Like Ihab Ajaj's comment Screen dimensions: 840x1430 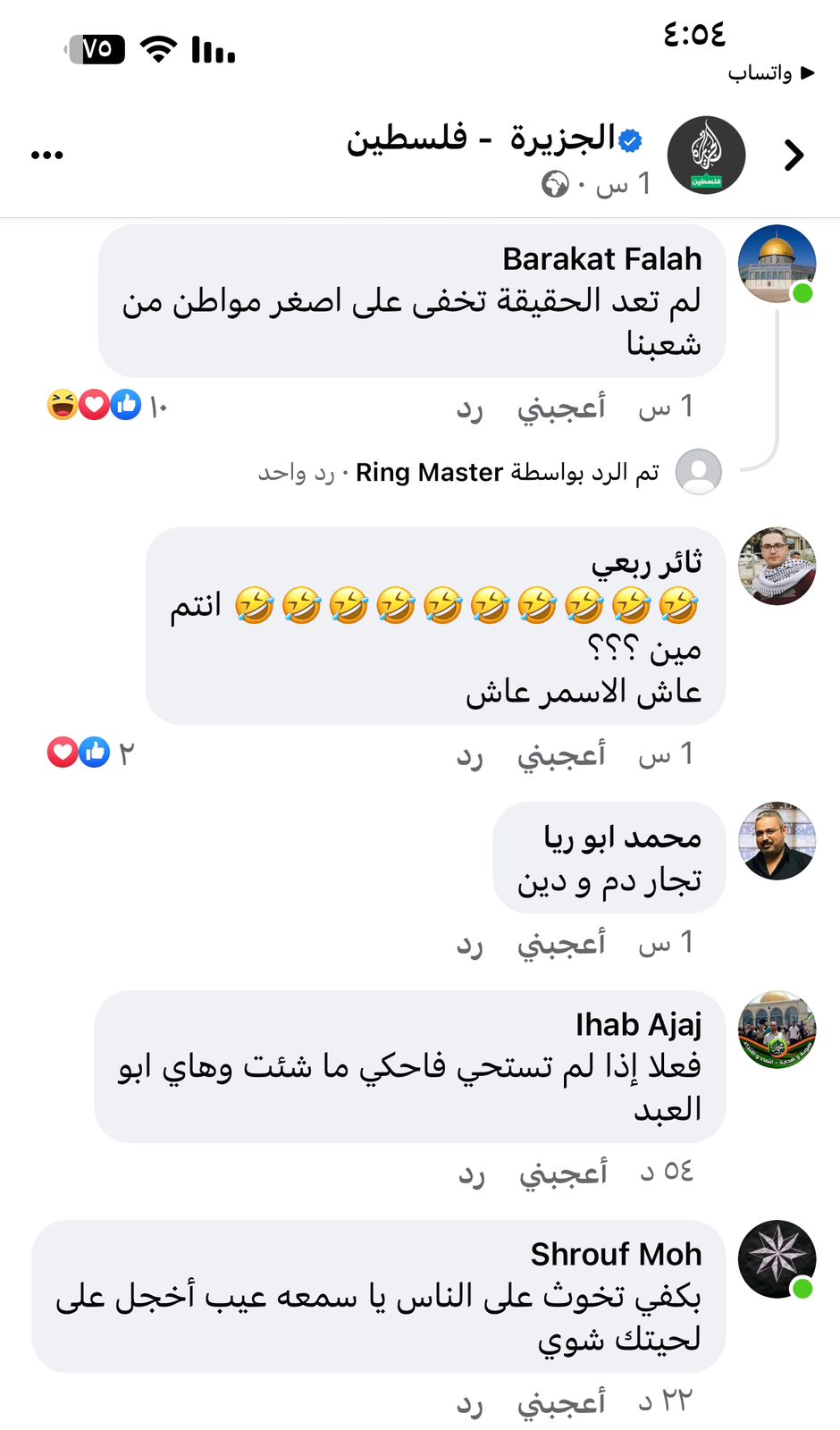pyautogui.click(x=563, y=1173)
